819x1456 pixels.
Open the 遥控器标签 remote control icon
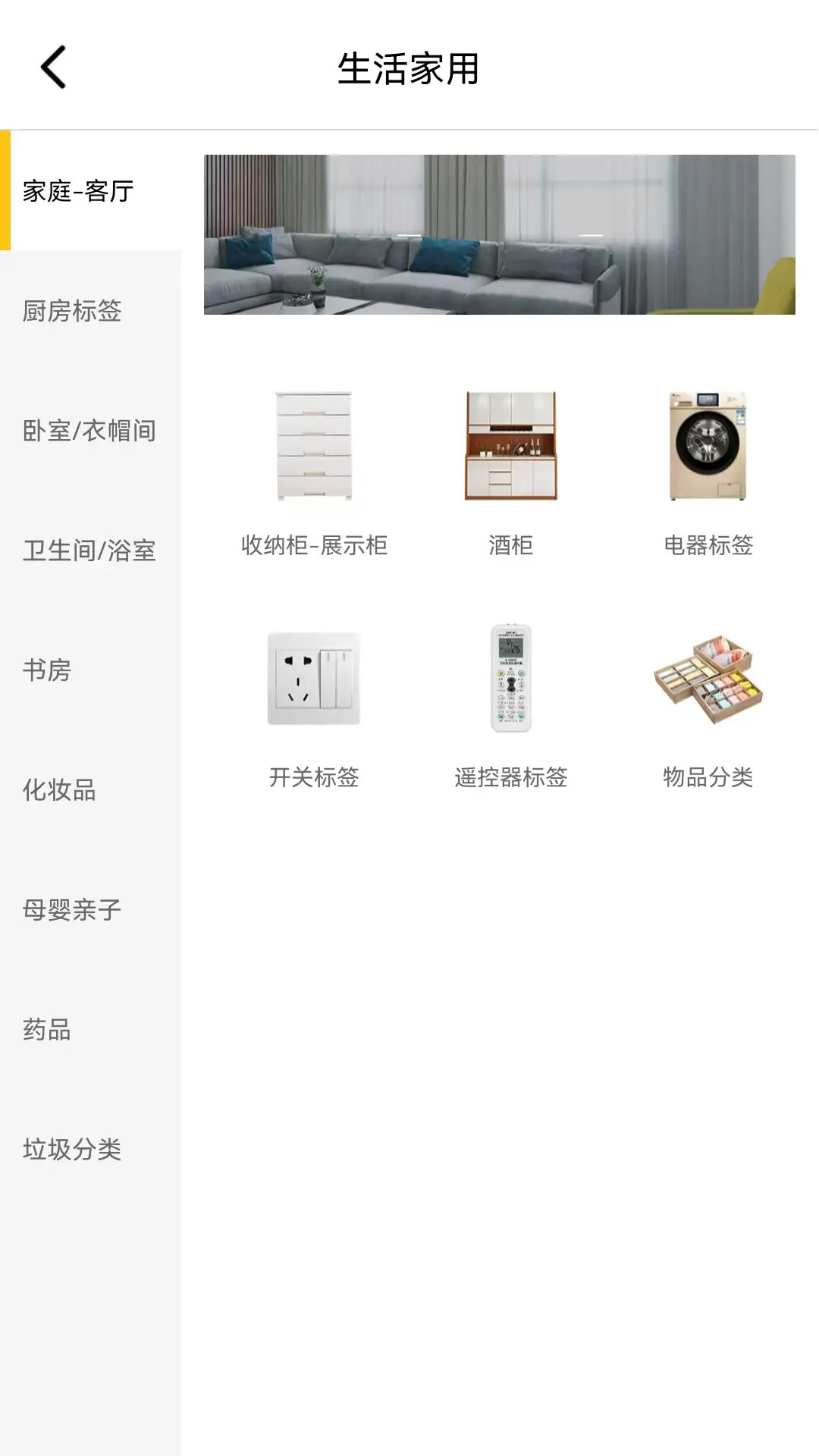coord(512,680)
